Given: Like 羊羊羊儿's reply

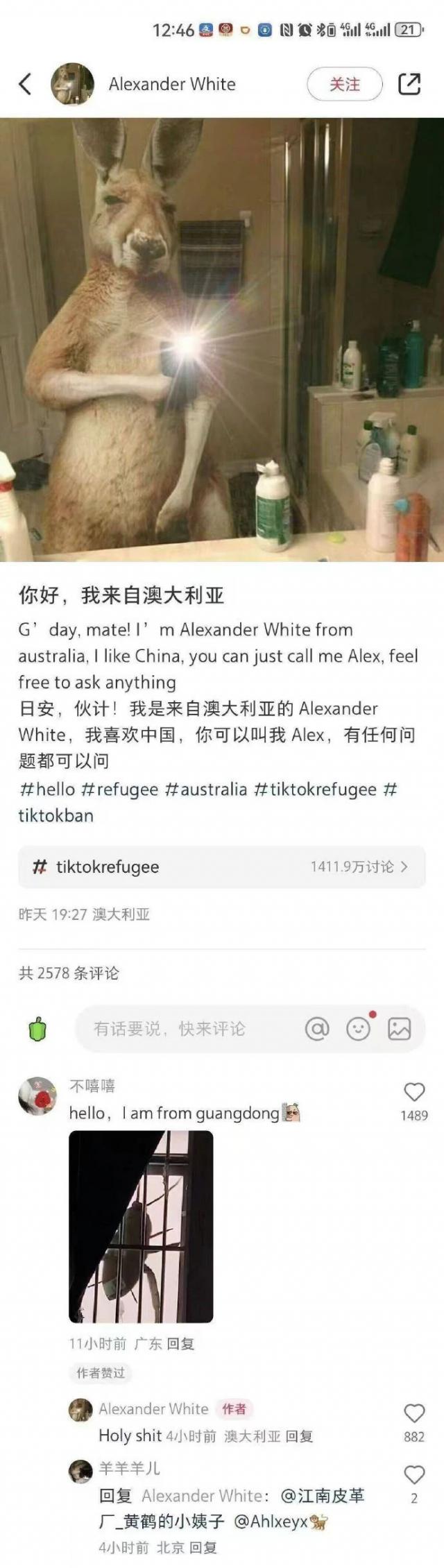Looking at the screenshot, I should pyautogui.click(x=414, y=1474).
